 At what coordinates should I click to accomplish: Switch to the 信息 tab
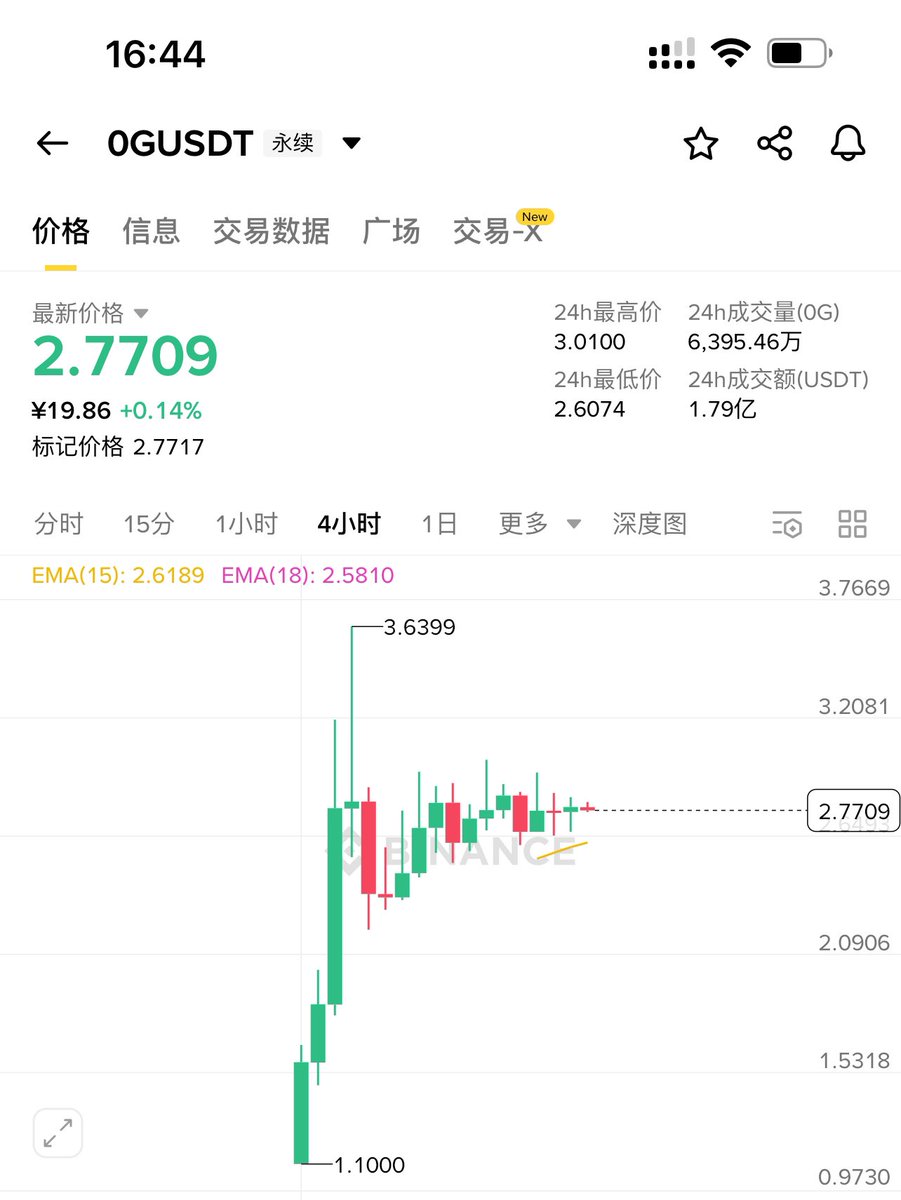pos(151,231)
